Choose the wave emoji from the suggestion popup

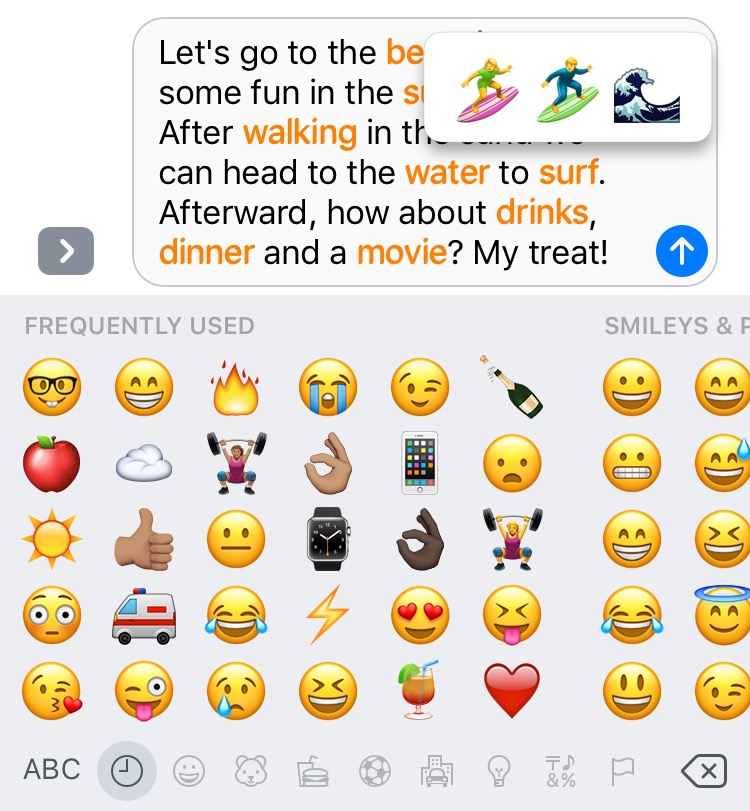(645, 95)
